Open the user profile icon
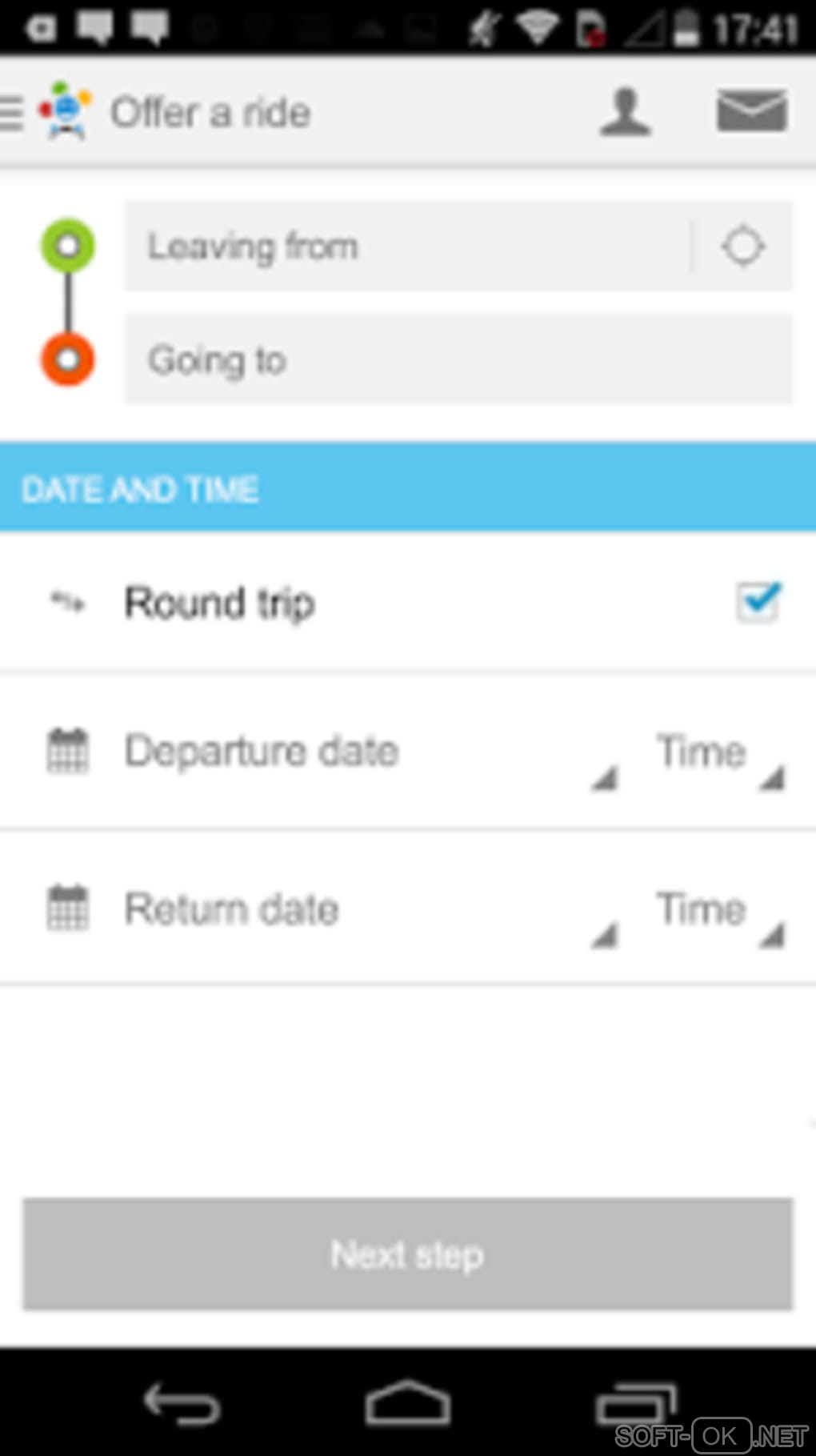The image size is (816, 1456). point(625,112)
